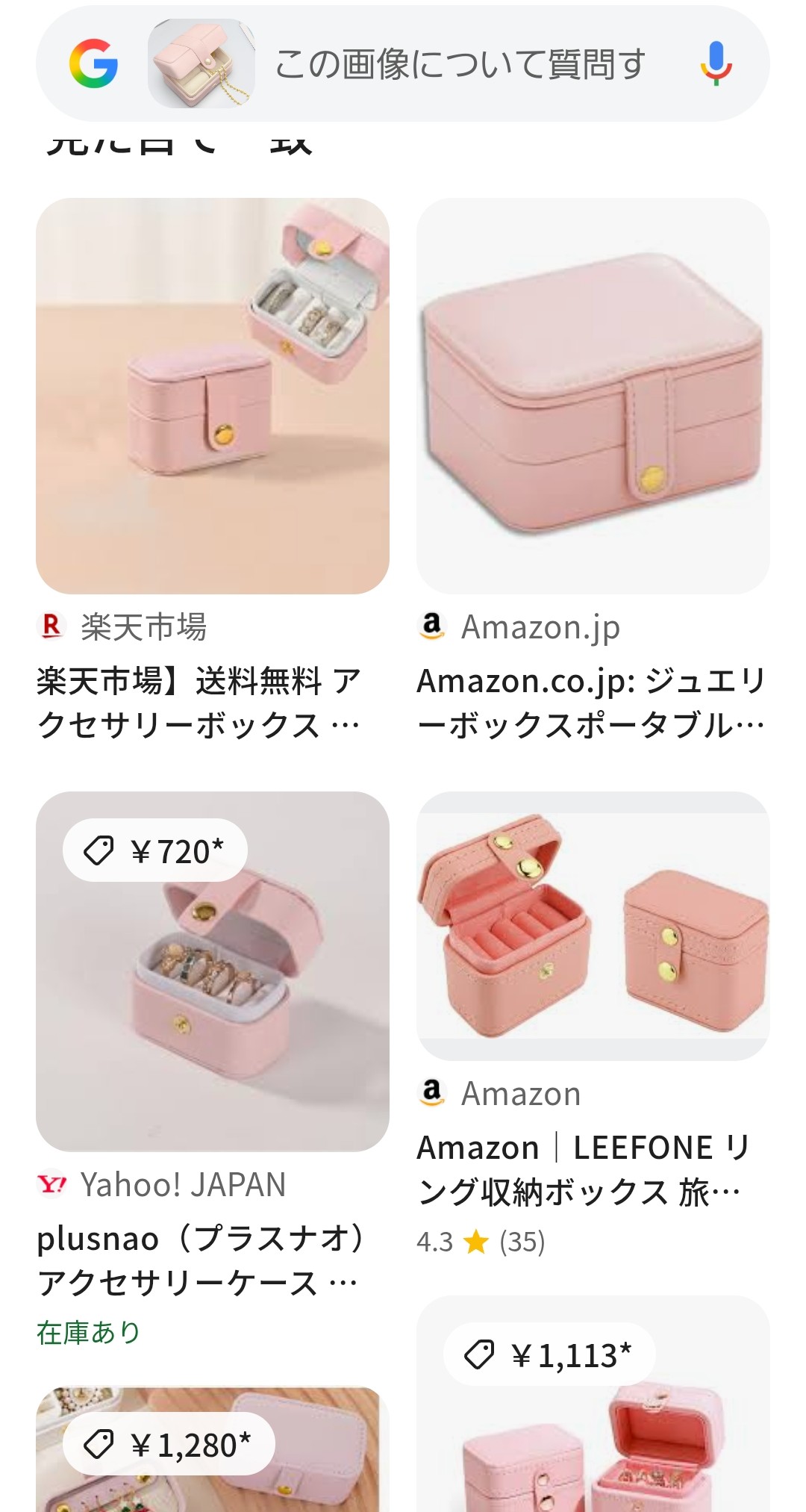Open the Amazon.jp portable jewelry box result
This screenshot has width=806, height=1512.
click(593, 396)
